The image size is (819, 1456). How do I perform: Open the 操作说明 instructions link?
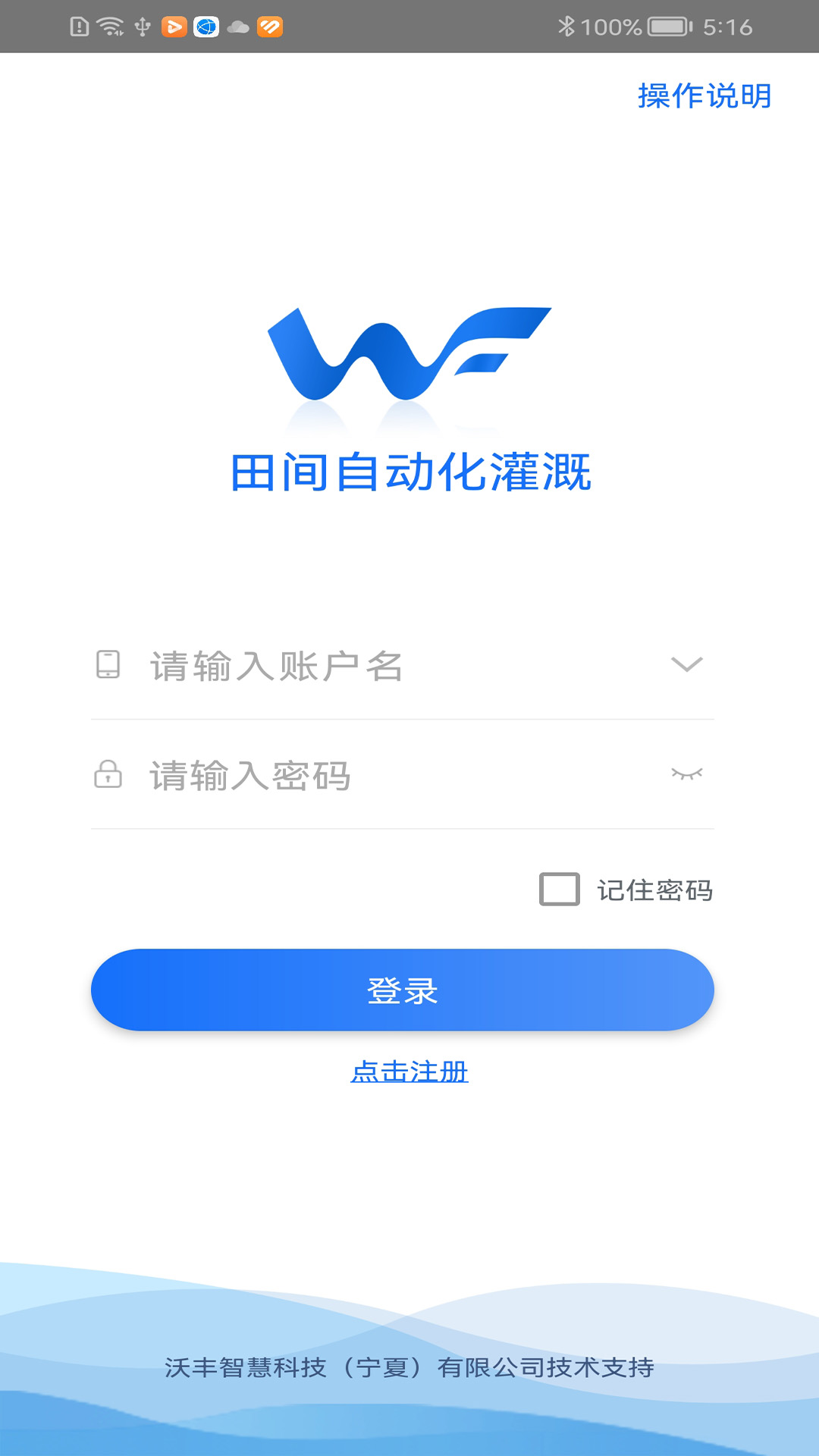pos(704,96)
